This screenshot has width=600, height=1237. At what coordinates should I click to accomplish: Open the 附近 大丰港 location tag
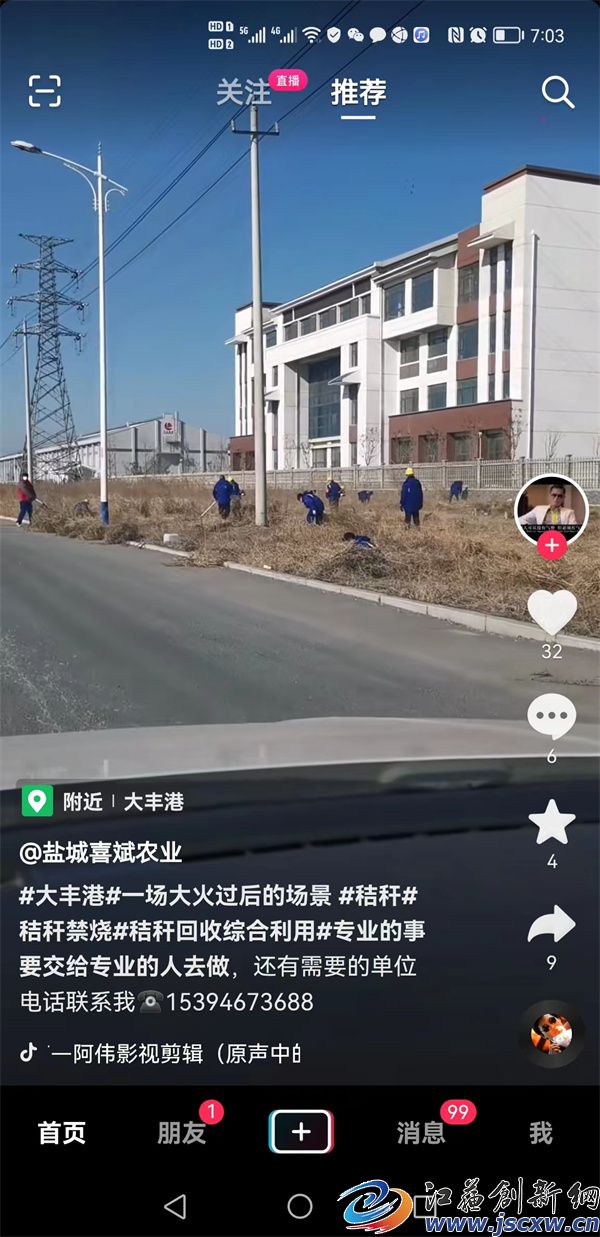click(x=104, y=801)
